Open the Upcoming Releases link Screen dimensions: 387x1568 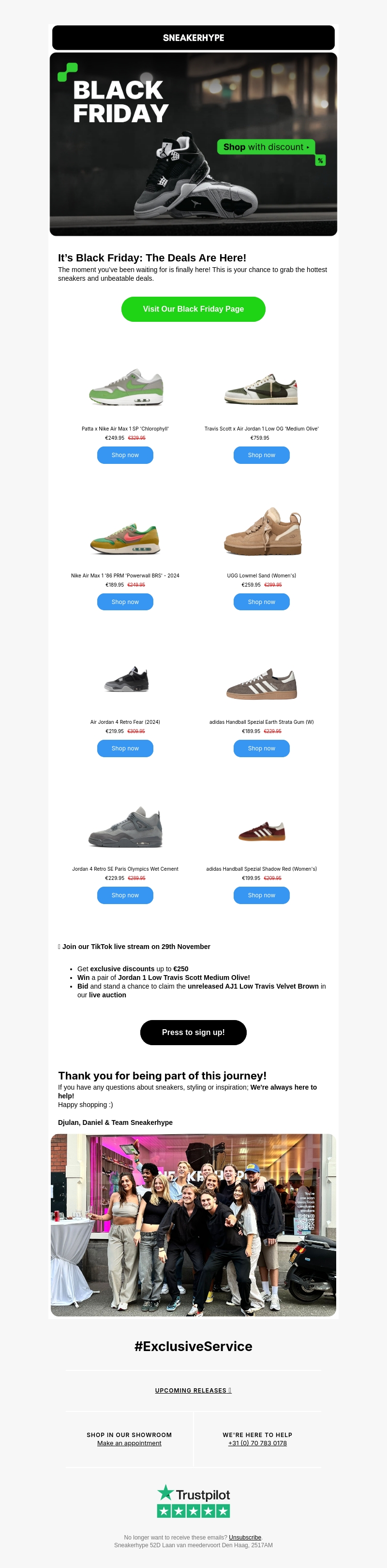tap(193, 1390)
